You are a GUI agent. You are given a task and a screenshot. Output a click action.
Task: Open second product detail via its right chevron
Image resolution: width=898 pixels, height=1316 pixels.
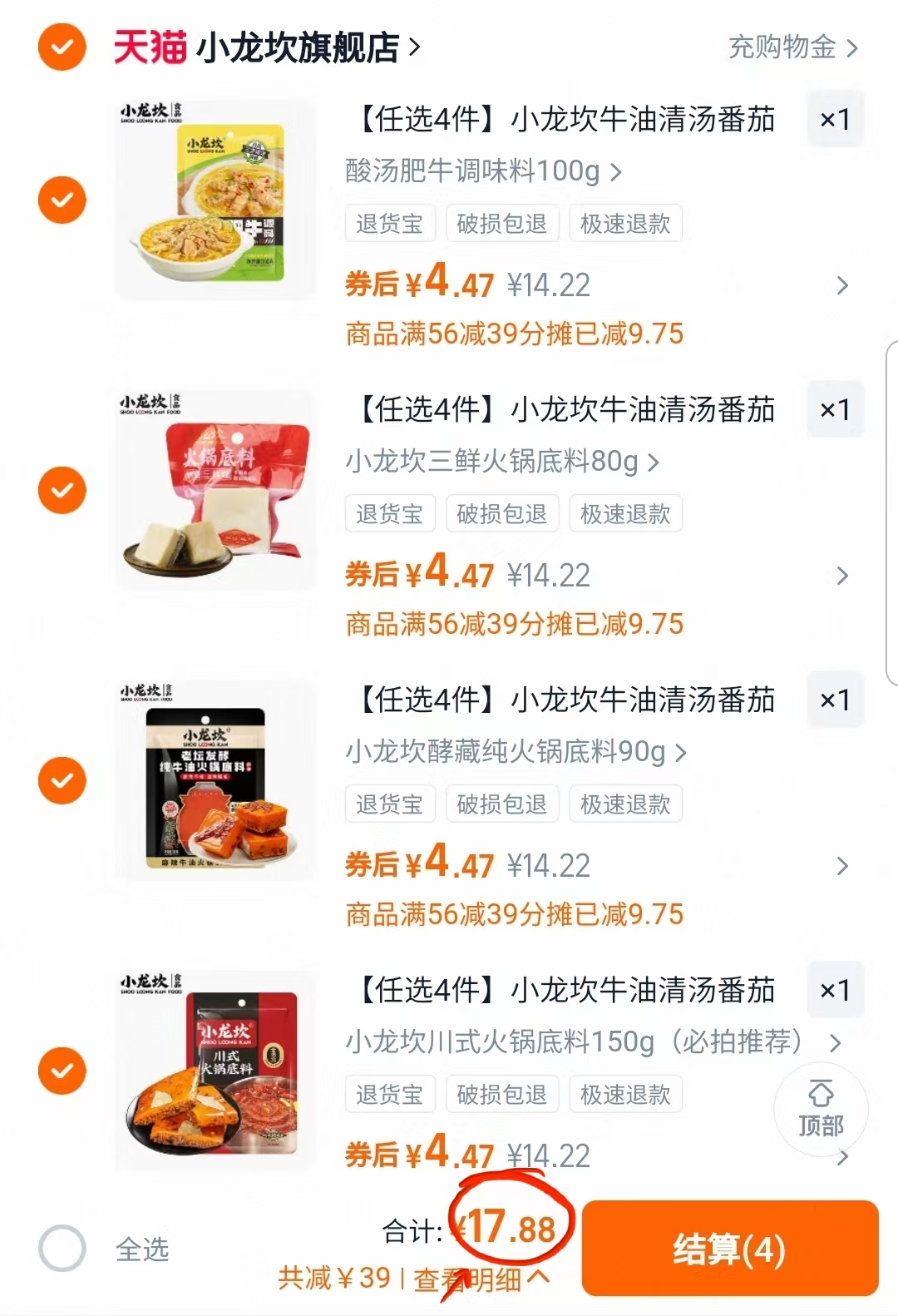pos(840,576)
